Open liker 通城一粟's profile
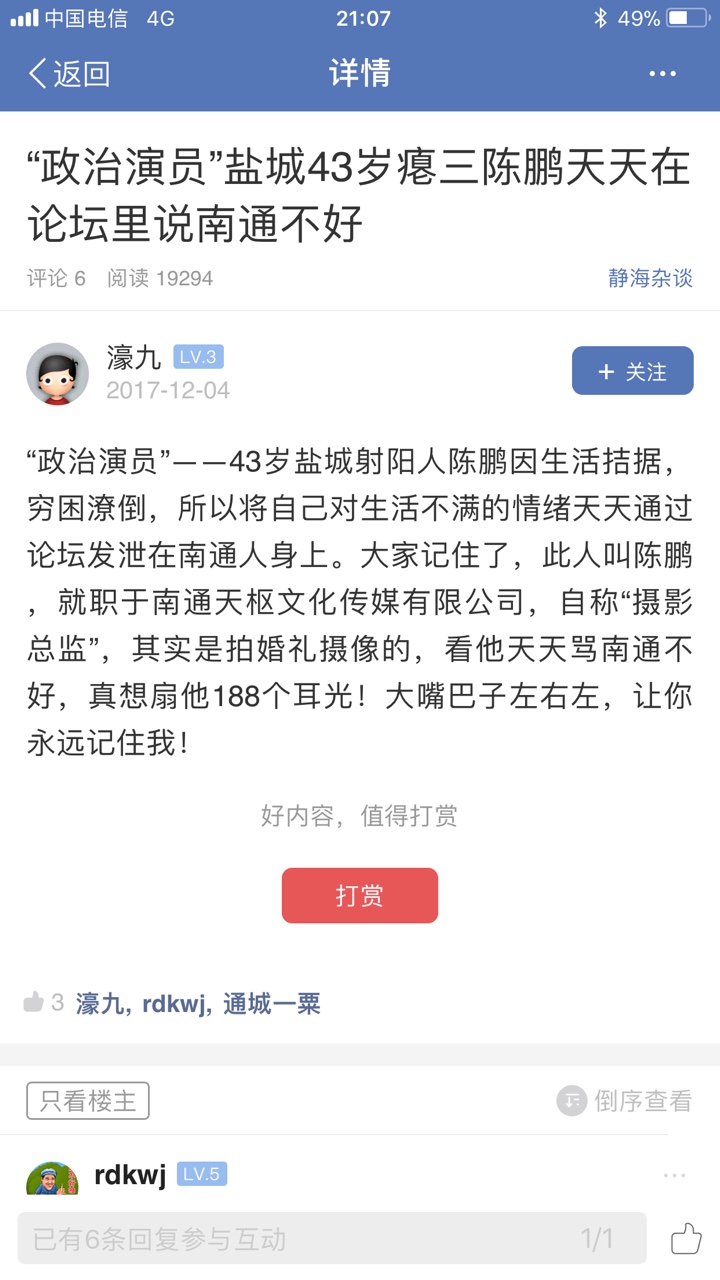 tap(272, 1004)
